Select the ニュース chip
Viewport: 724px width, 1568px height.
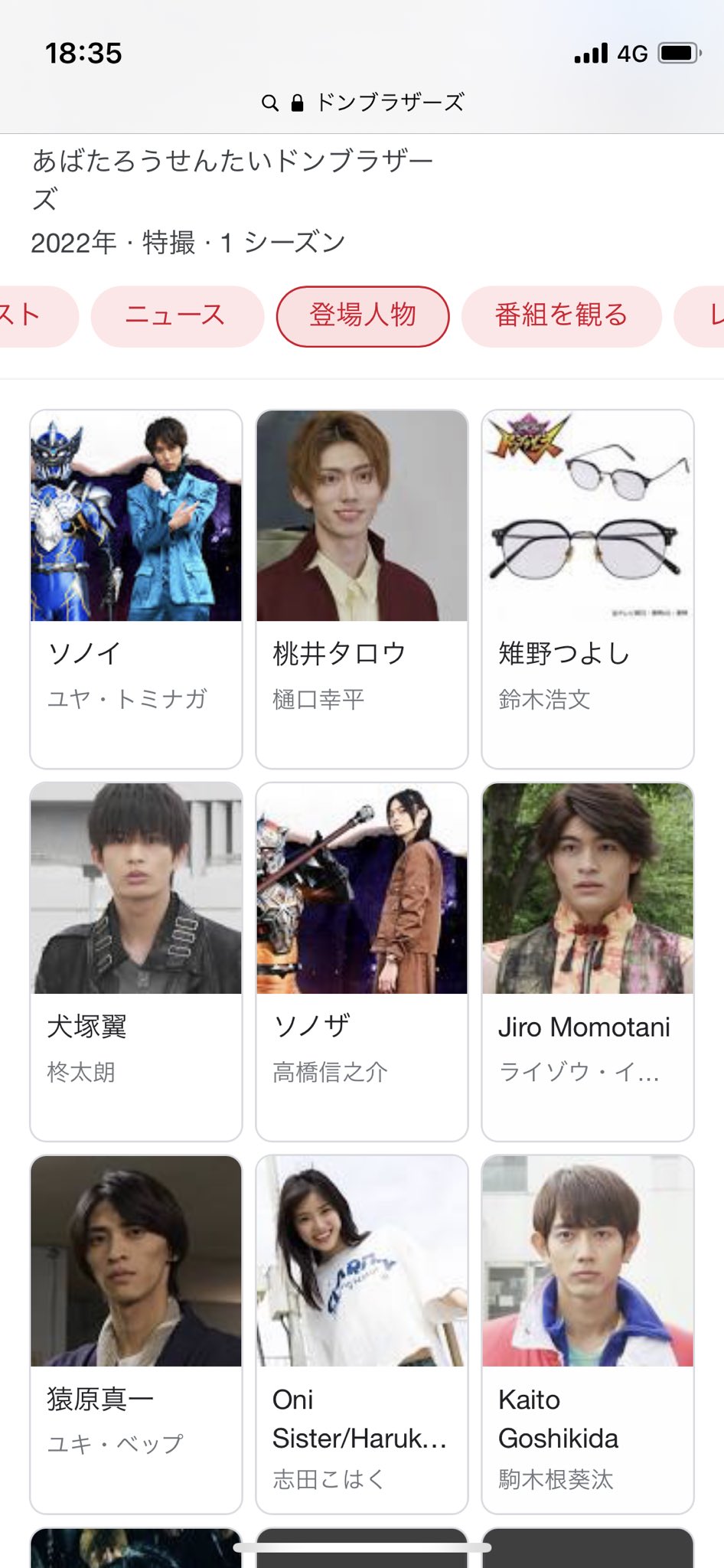(x=177, y=316)
